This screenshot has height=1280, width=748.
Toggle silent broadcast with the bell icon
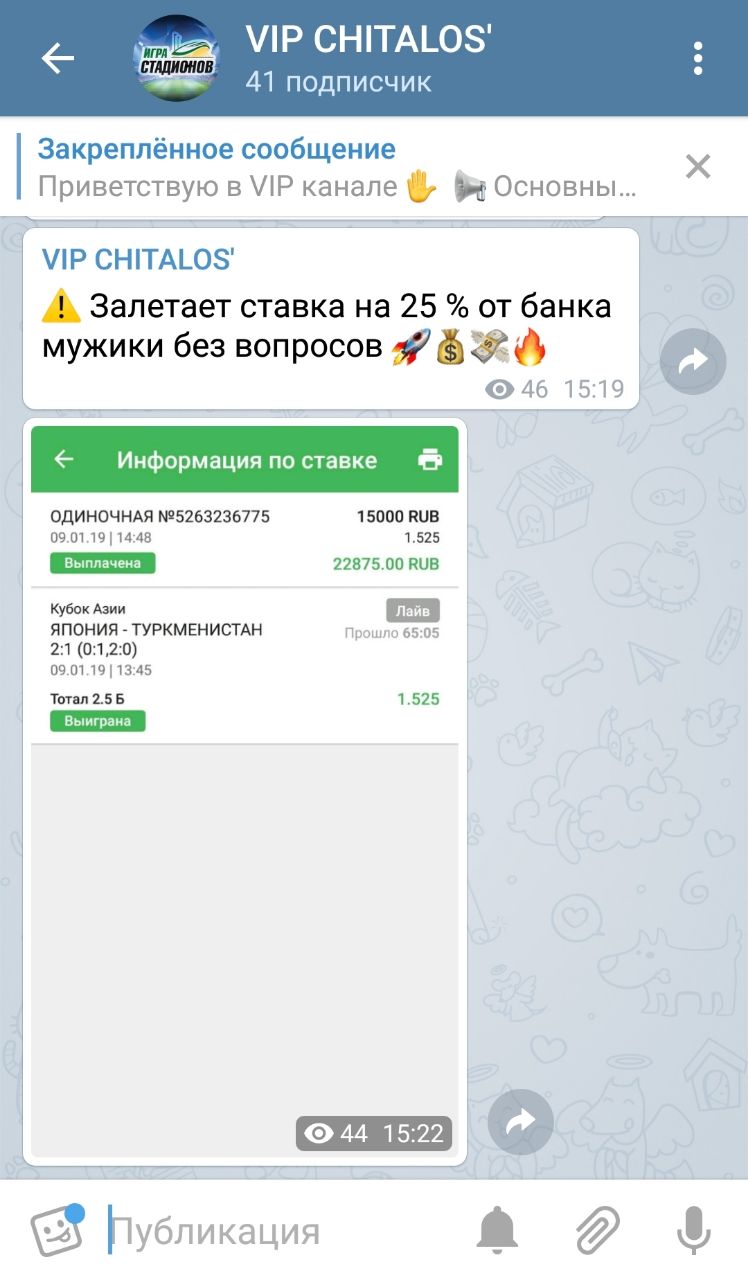coord(497,1231)
